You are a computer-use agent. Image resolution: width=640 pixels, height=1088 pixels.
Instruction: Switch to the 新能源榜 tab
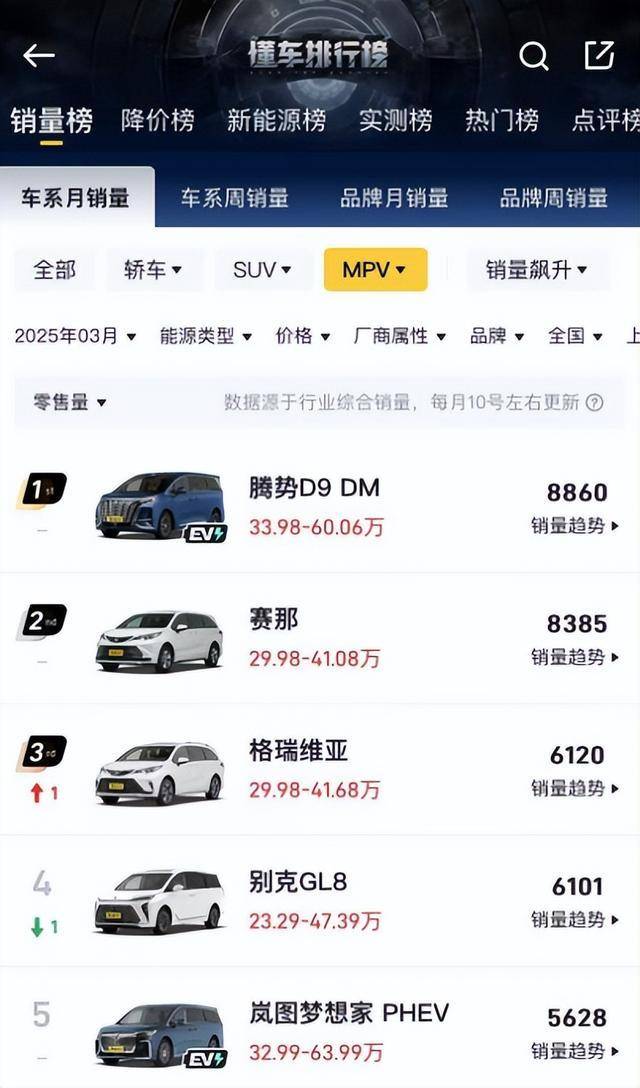[x=276, y=120]
